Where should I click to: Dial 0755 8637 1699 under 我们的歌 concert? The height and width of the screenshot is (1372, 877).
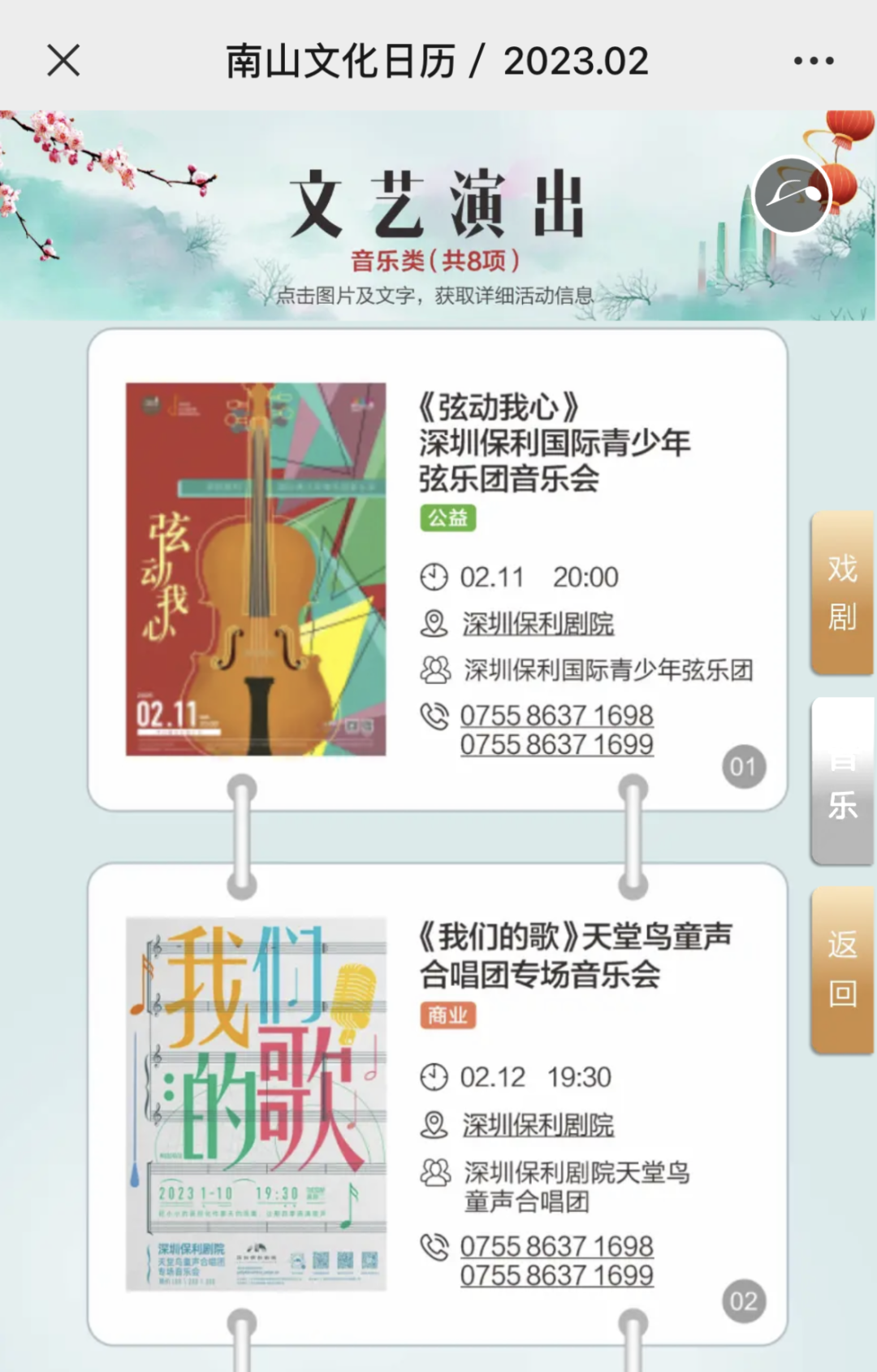(556, 1275)
